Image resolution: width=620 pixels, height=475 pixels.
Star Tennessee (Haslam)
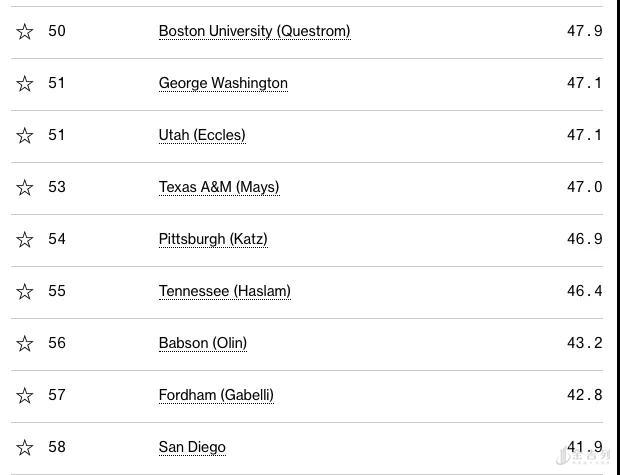pos(25,291)
